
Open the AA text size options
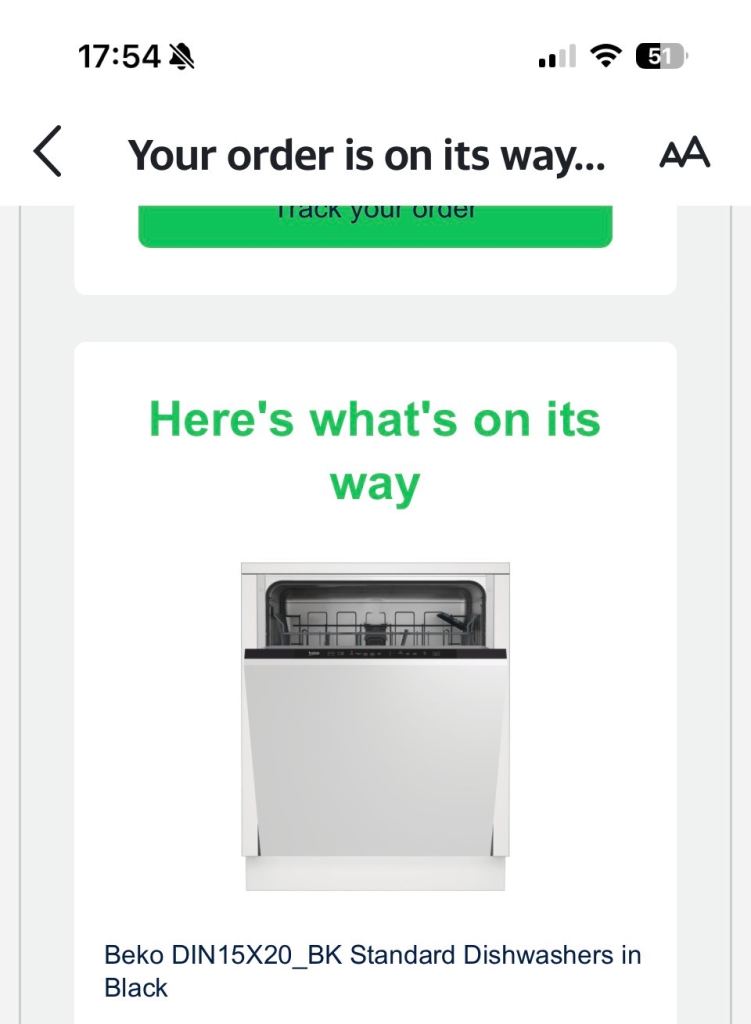(x=684, y=153)
